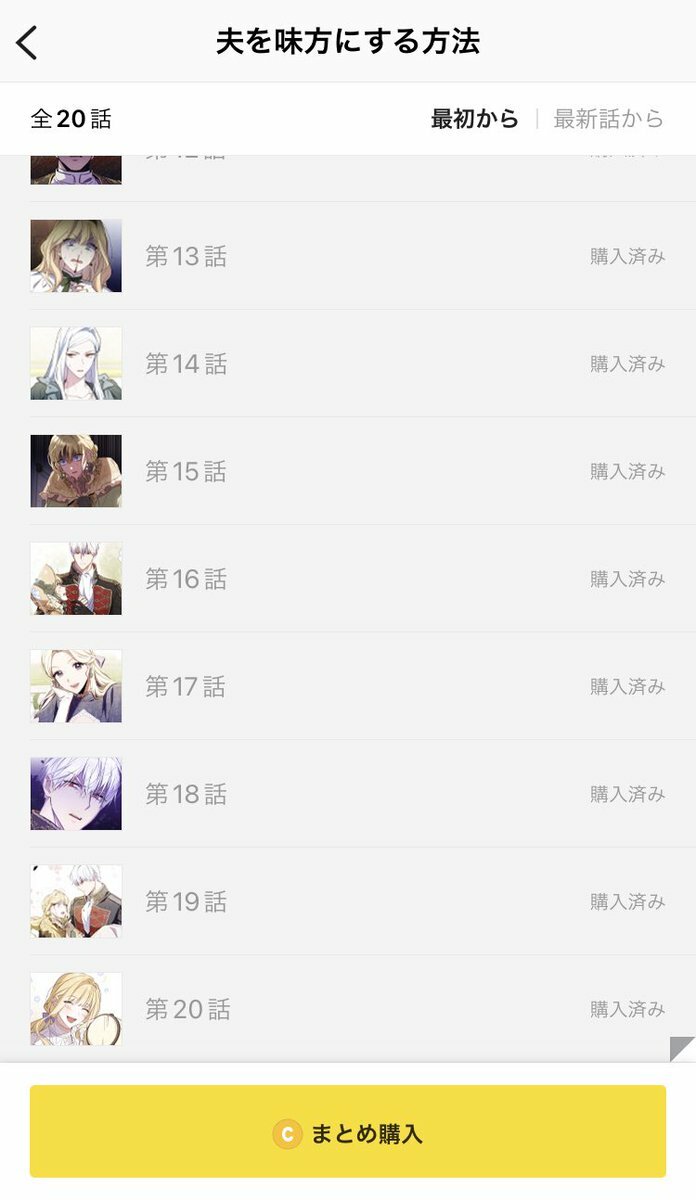Sort episodes by 最初から
Image resolution: width=696 pixels, height=1200 pixels.
(474, 119)
